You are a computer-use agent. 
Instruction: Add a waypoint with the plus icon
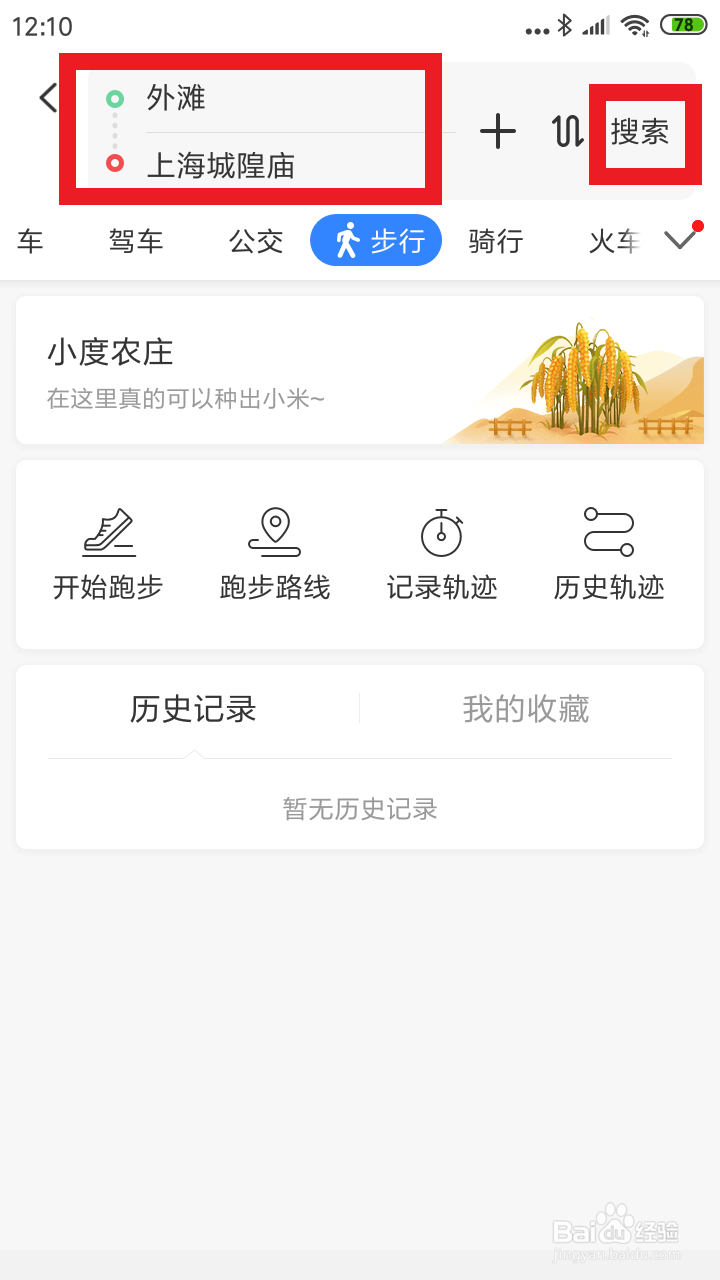(498, 131)
